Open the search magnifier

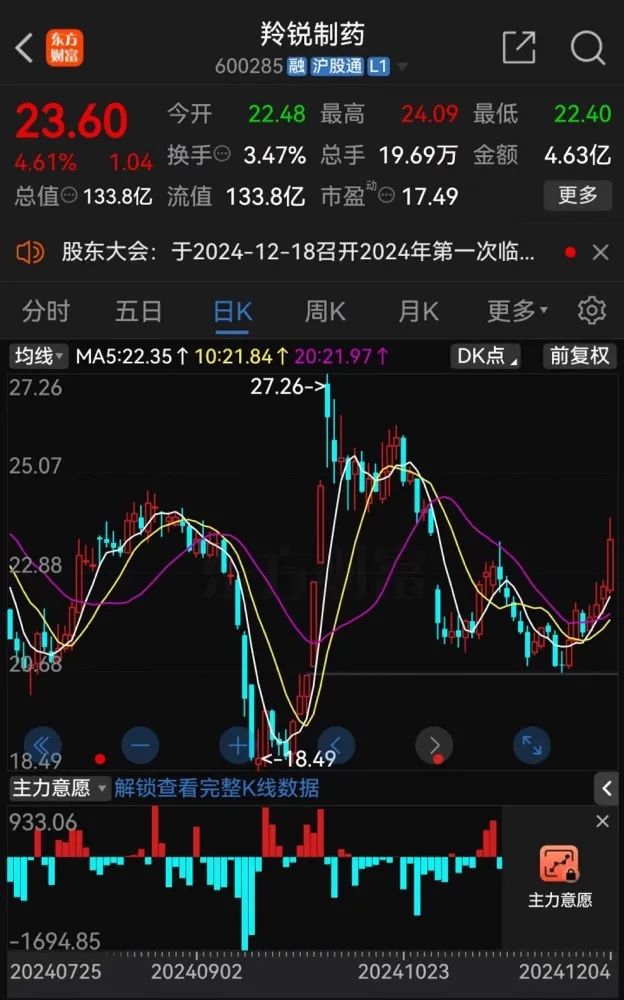coord(587,47)
